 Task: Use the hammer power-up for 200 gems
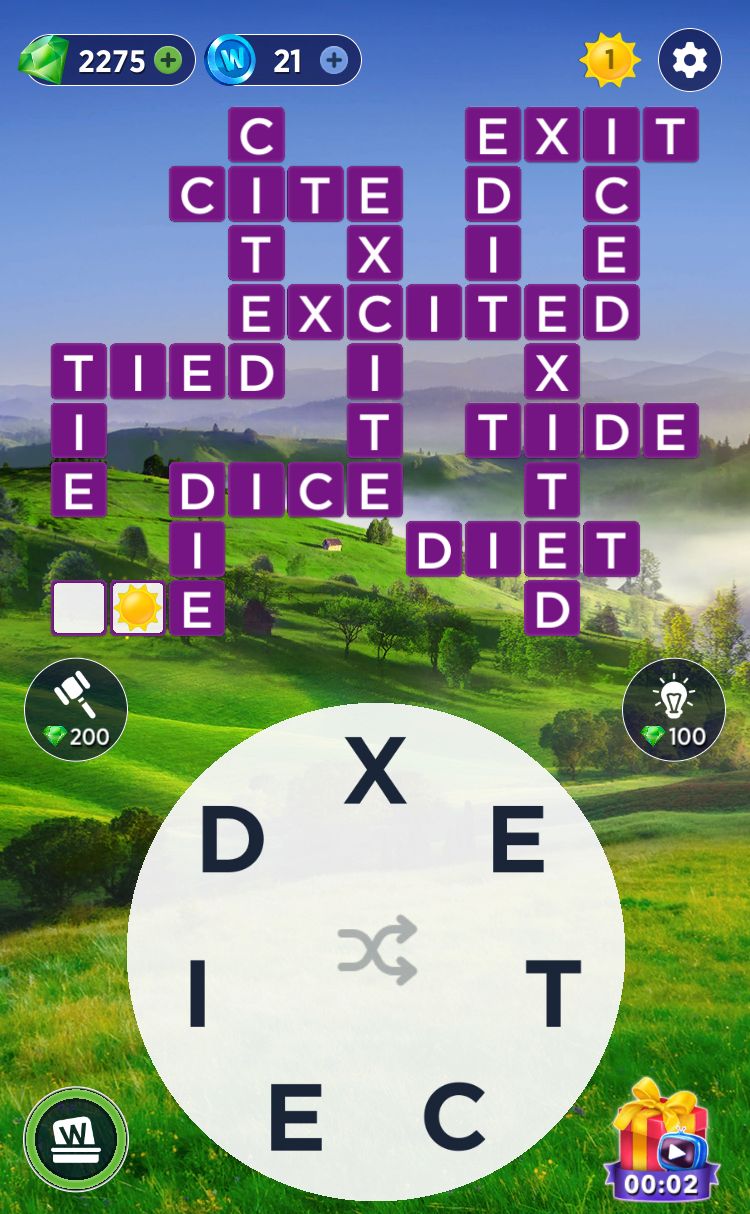(76, 709)
